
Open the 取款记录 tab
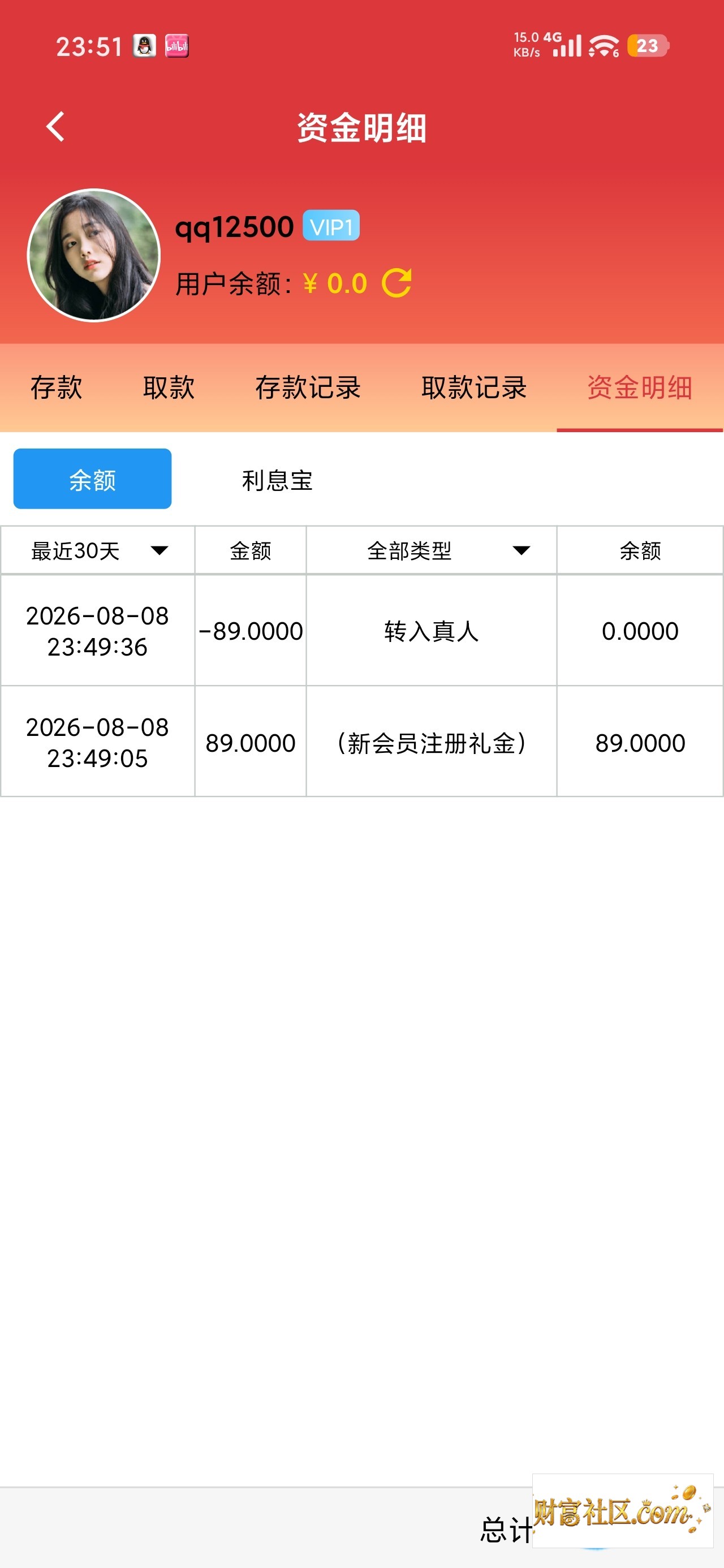point(474,387)
